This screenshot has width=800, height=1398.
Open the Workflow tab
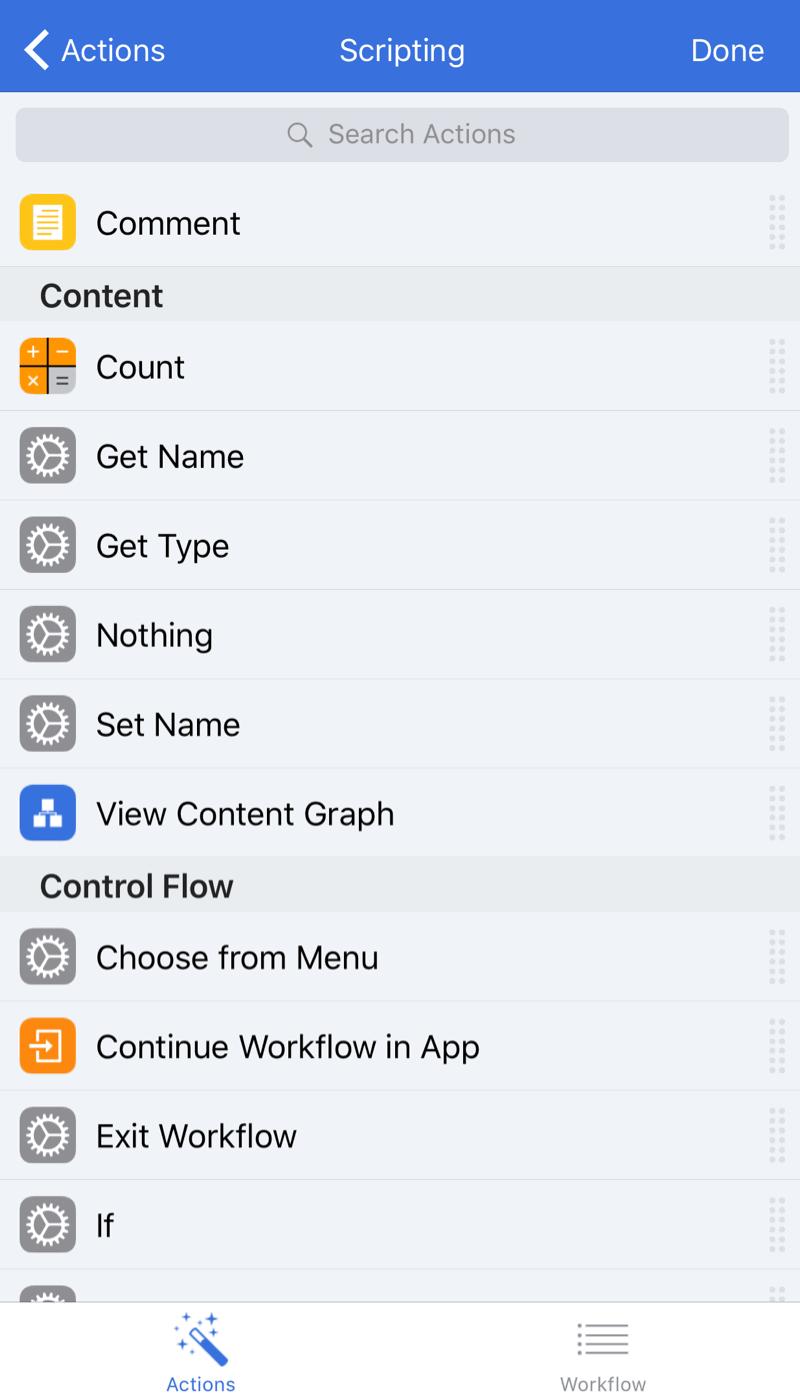point(602,1350)
